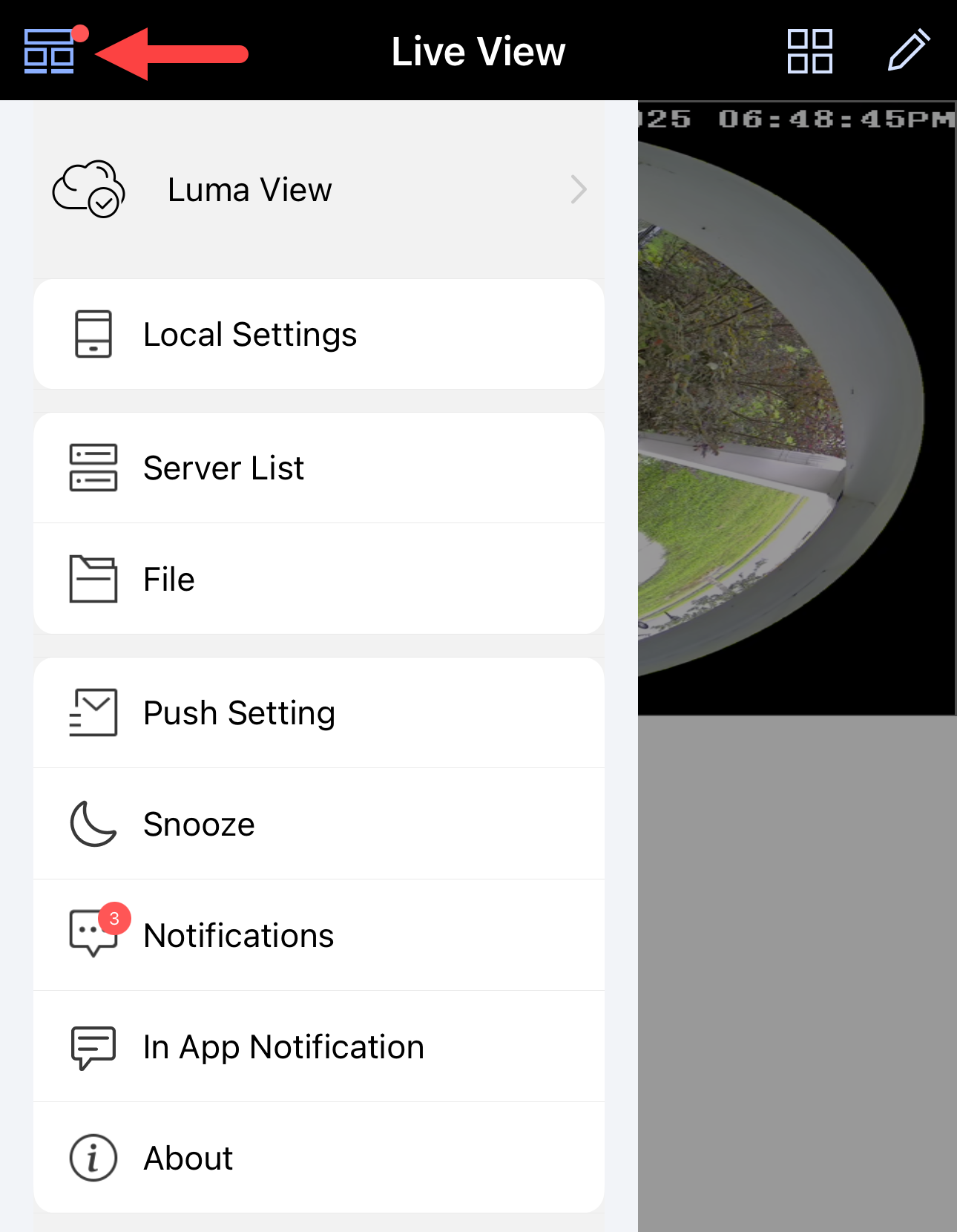Open the grid layout selector
Viewport: 957px width, 1232px height.
coord(809,51)
